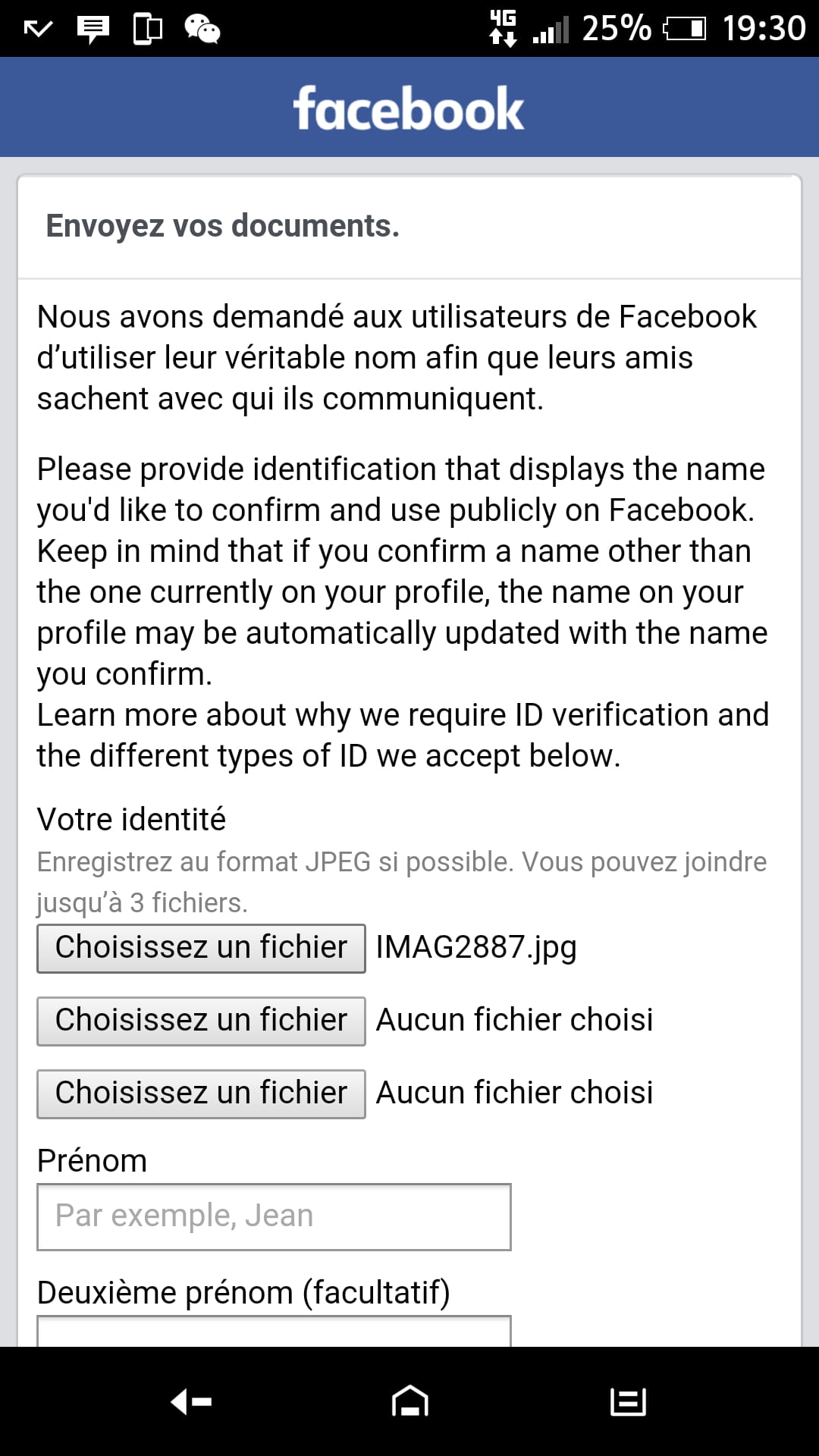This screenshot has width=819, height=1456.
Task: Tap Choisissez un fichier beside IMAG2887.jpg
Action: [201, 948]
